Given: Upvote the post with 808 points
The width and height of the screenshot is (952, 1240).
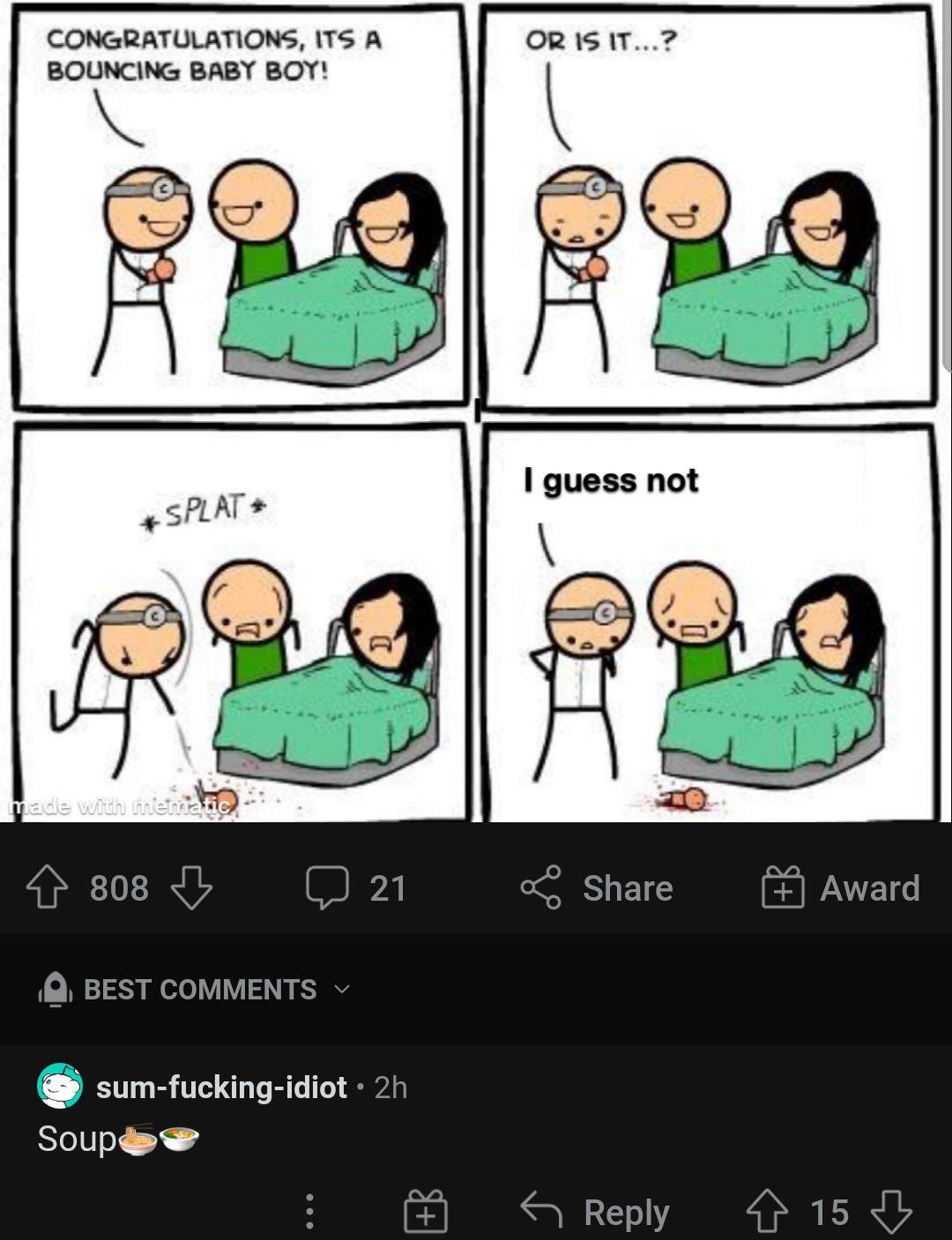Looking at the screenshot, I should click(47, 887).
